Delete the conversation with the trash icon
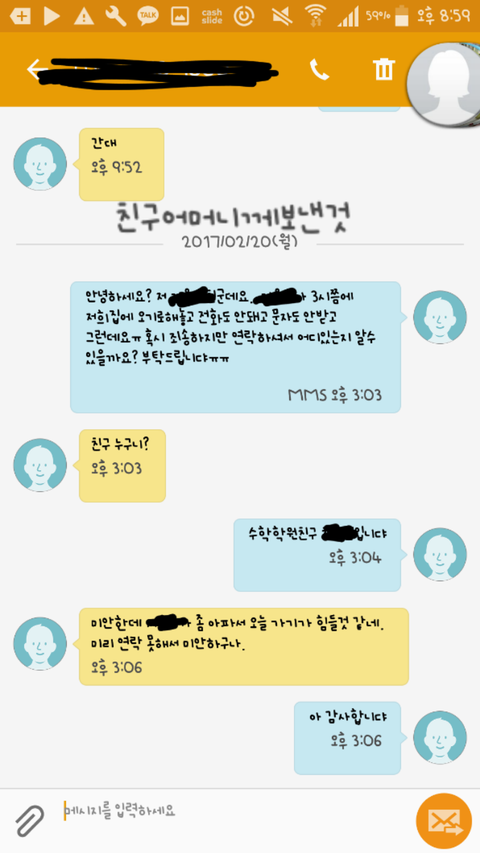This screenshot has height=853, width=480. point(384,70)
